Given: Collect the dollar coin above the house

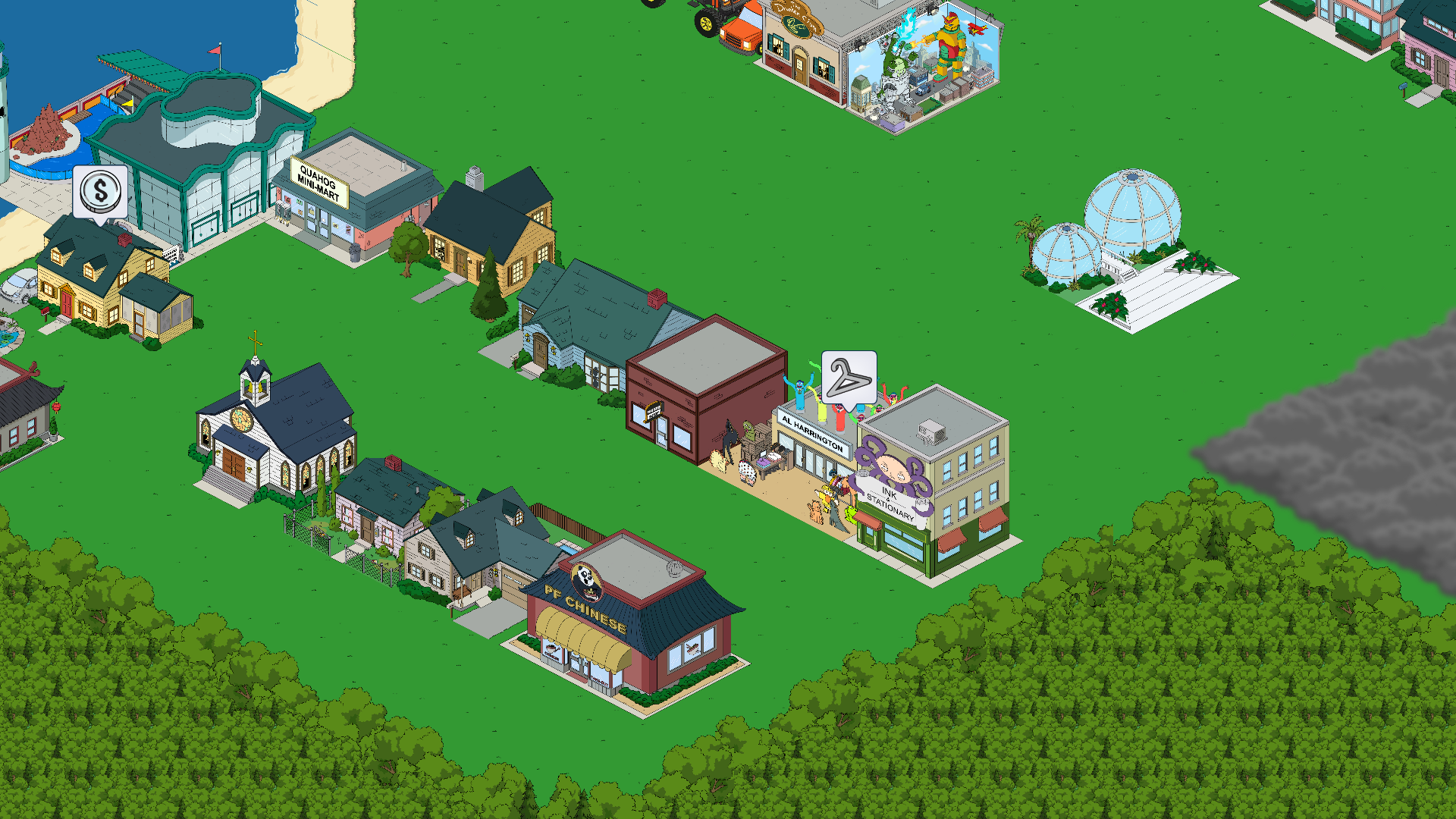Looking at the screenshot, I should tap(100, 191).
